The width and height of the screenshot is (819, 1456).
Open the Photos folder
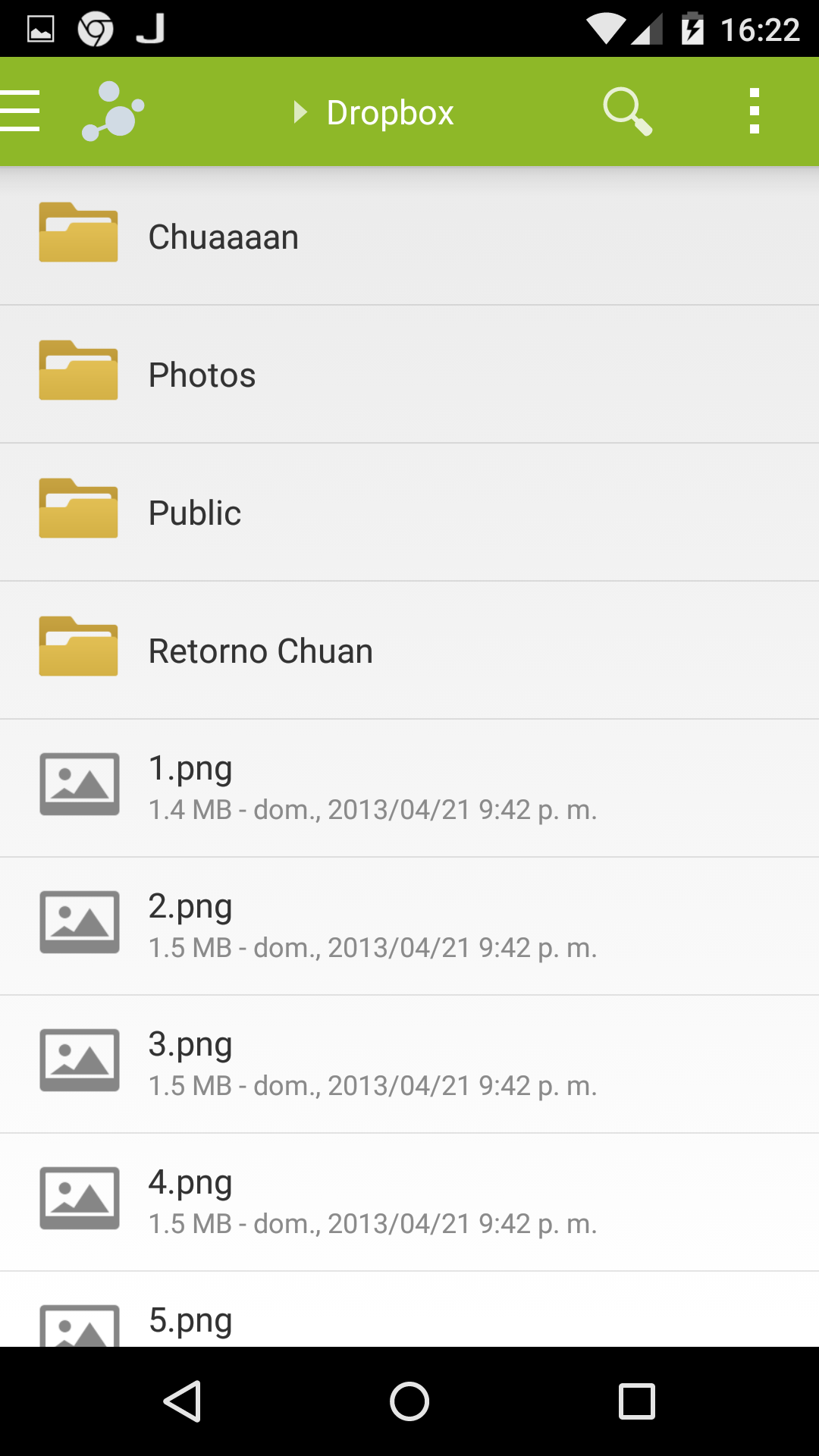tap(409, 375)
